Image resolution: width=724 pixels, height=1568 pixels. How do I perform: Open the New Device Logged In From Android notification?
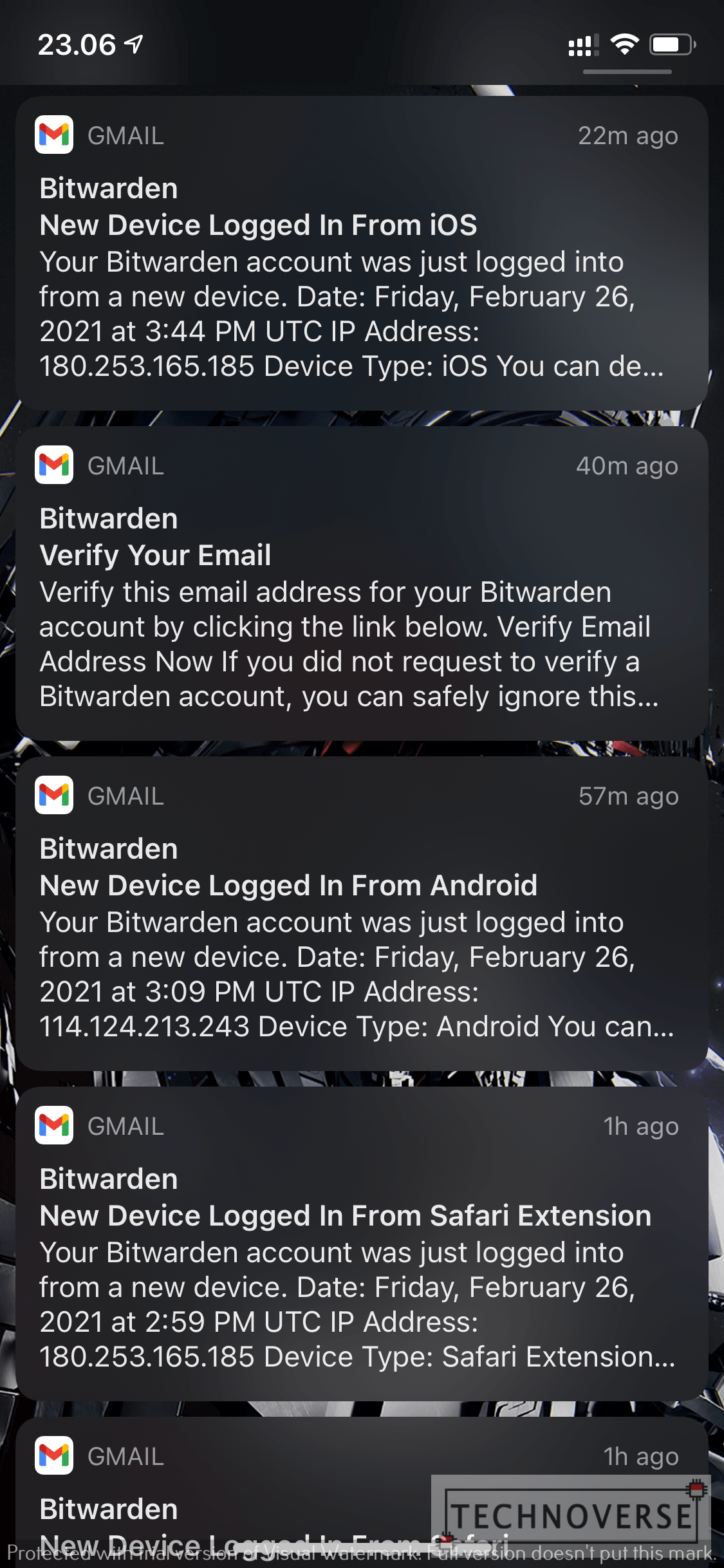click(362, 913)
